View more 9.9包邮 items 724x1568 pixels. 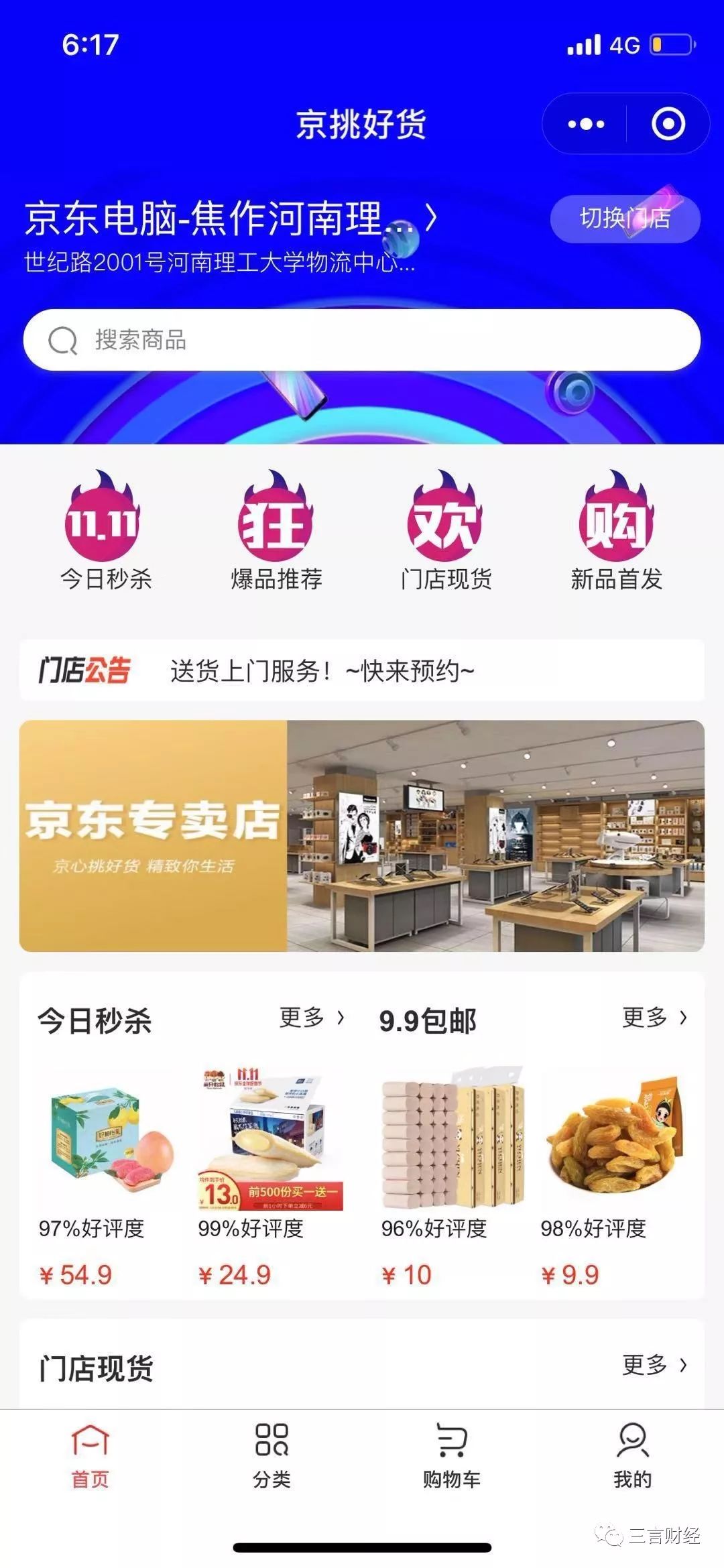pos(654,1018)
